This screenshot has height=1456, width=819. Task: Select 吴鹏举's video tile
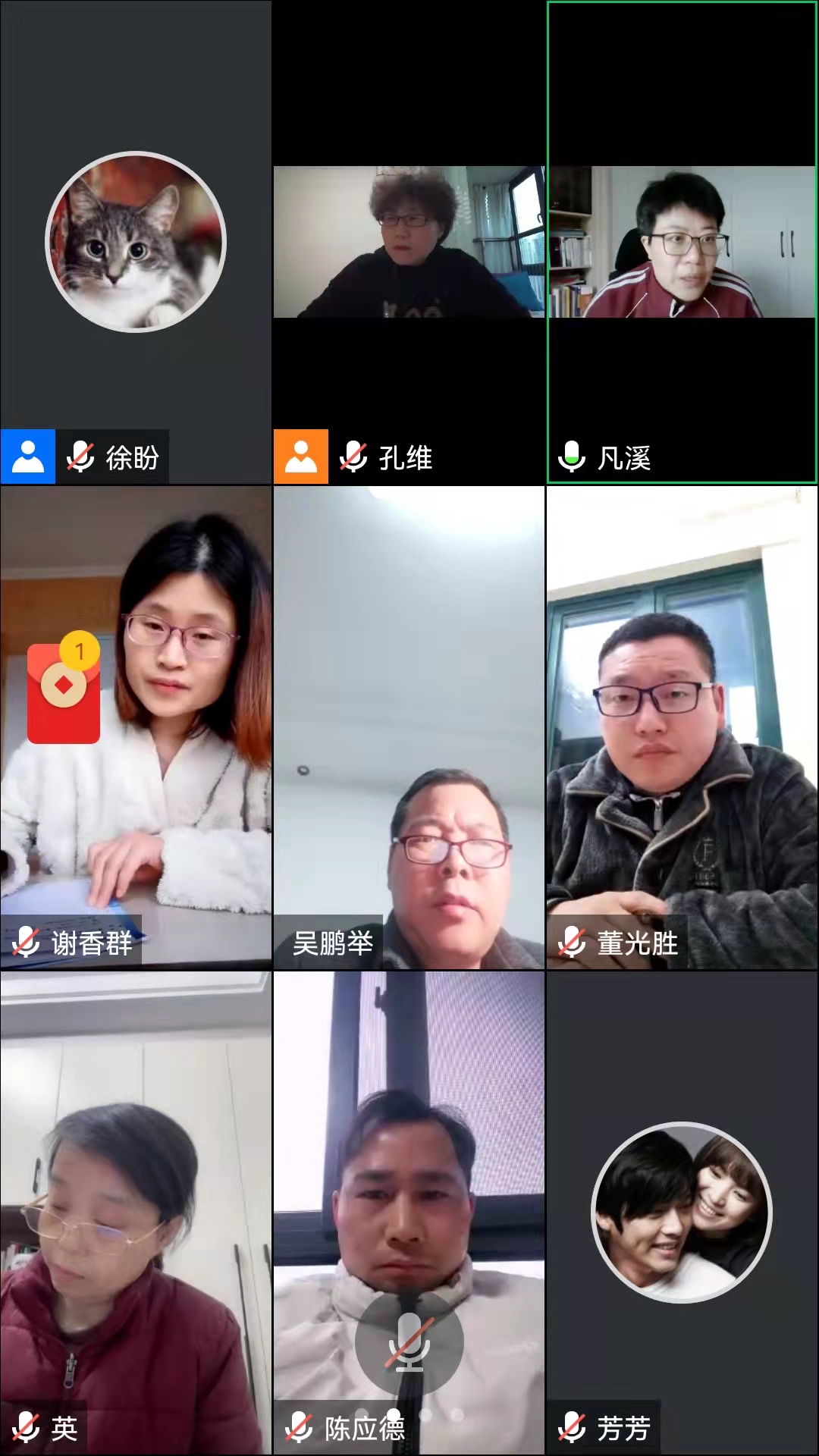[409, 728]
